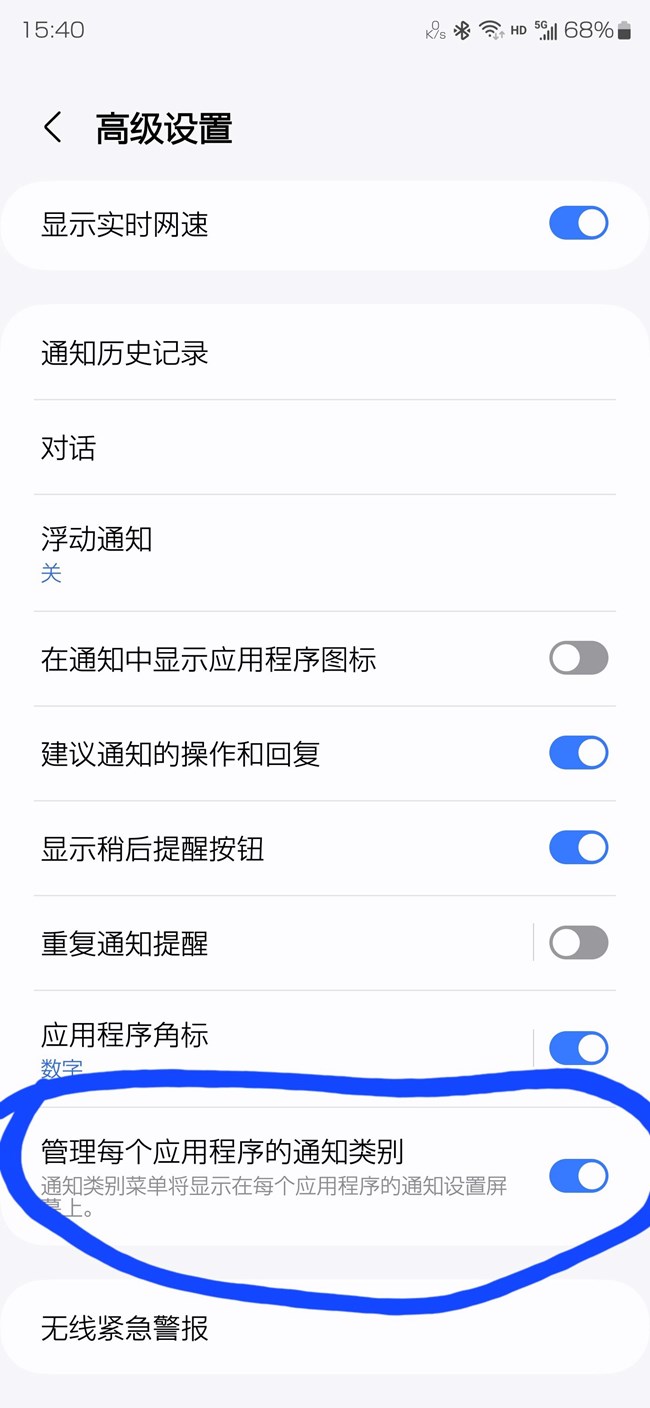The height and width of the screenshot is (1408, 650).
Task: Go back from 高级设置 page
Action: (x=53, y=128)
